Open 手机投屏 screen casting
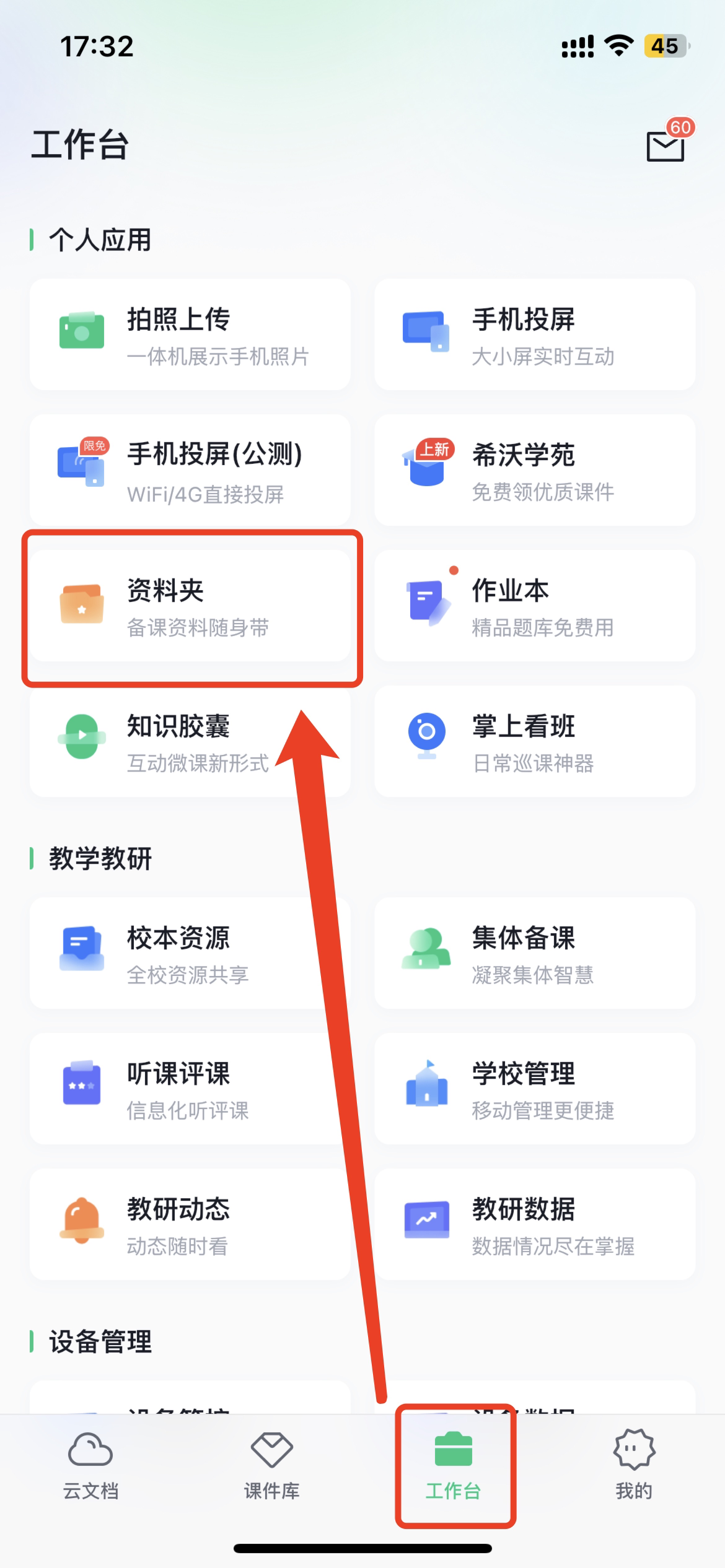This screenshot has height=1568, width=725. point(534,334)
